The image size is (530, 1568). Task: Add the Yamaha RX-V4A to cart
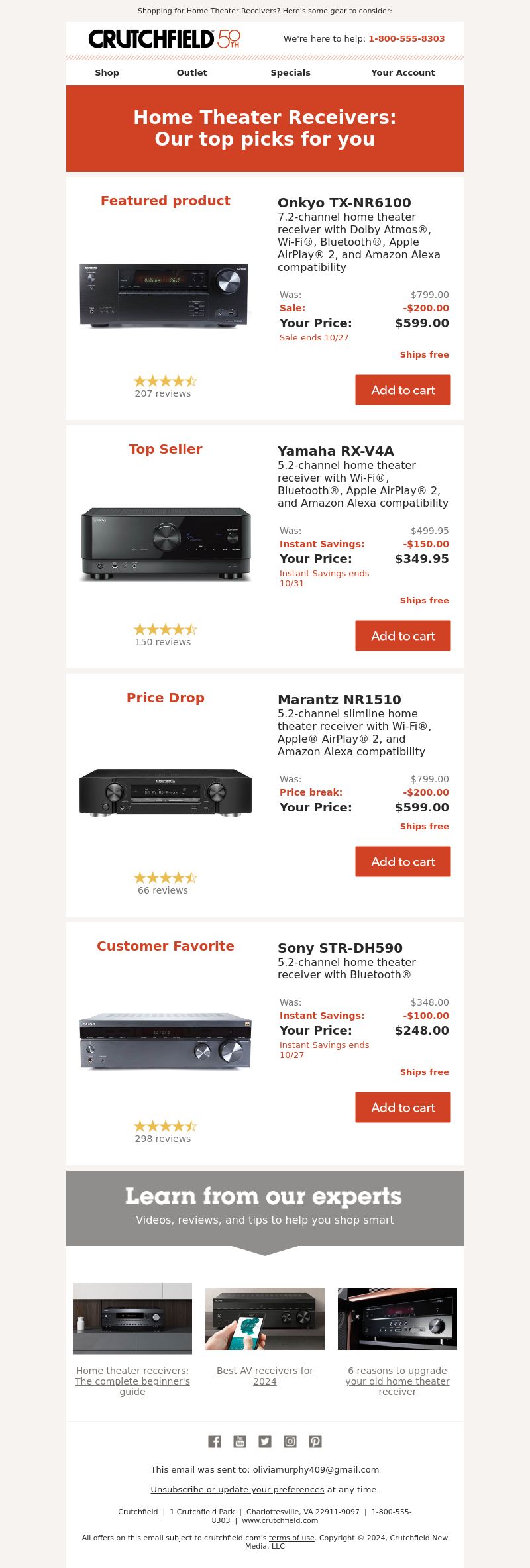403,636
